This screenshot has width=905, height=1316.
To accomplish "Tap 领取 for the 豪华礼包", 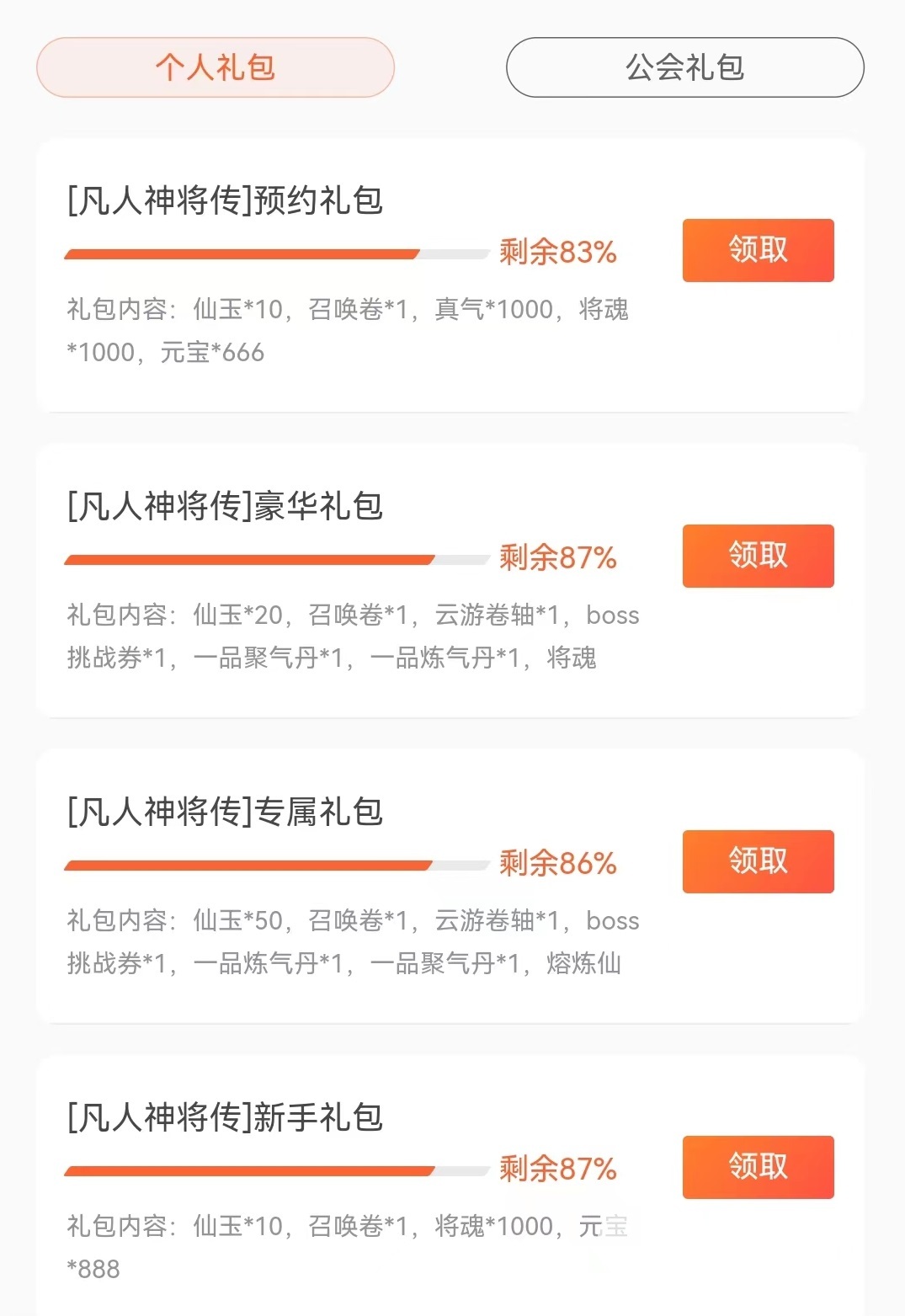I will pos(758,556).
